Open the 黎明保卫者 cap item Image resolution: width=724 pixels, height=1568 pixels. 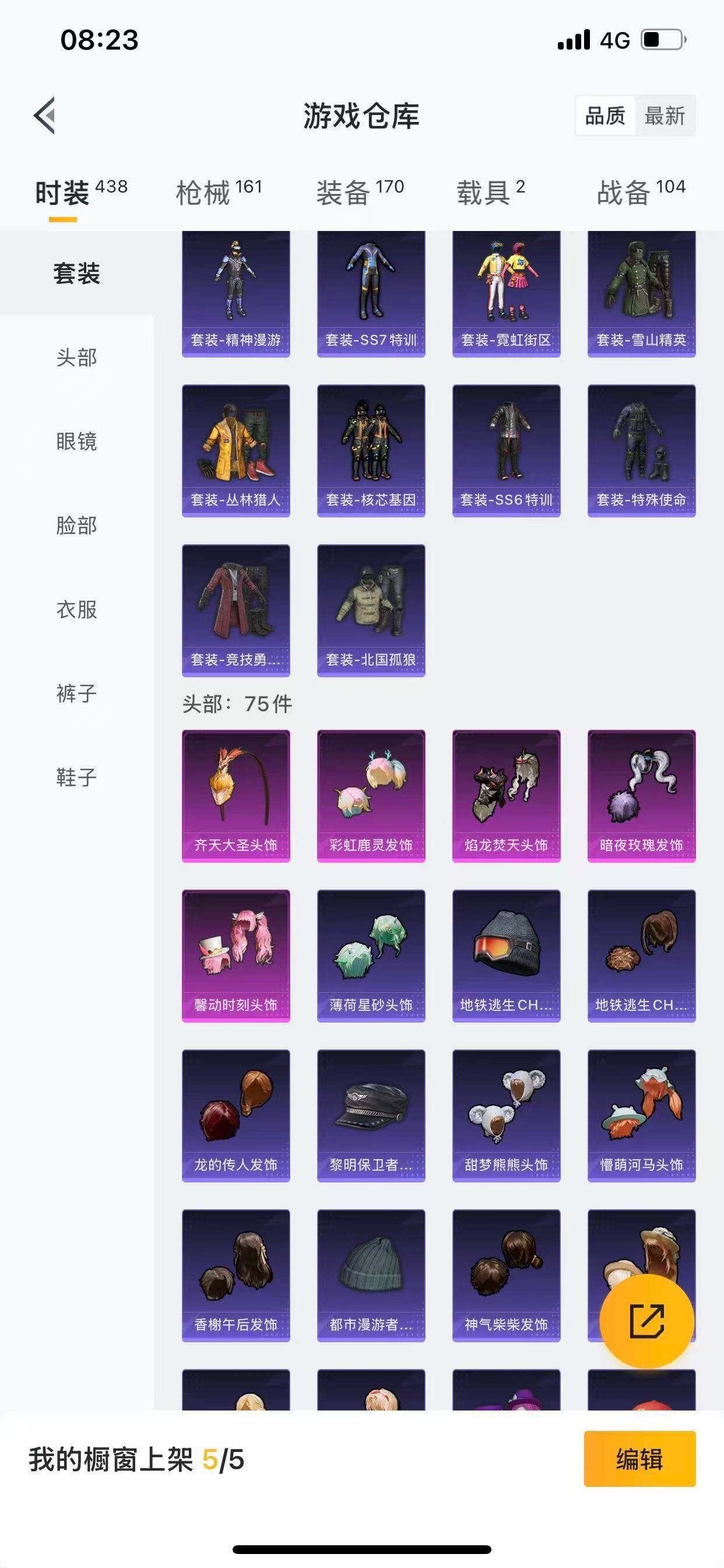pyautogui.click(x=372, y=1117)
